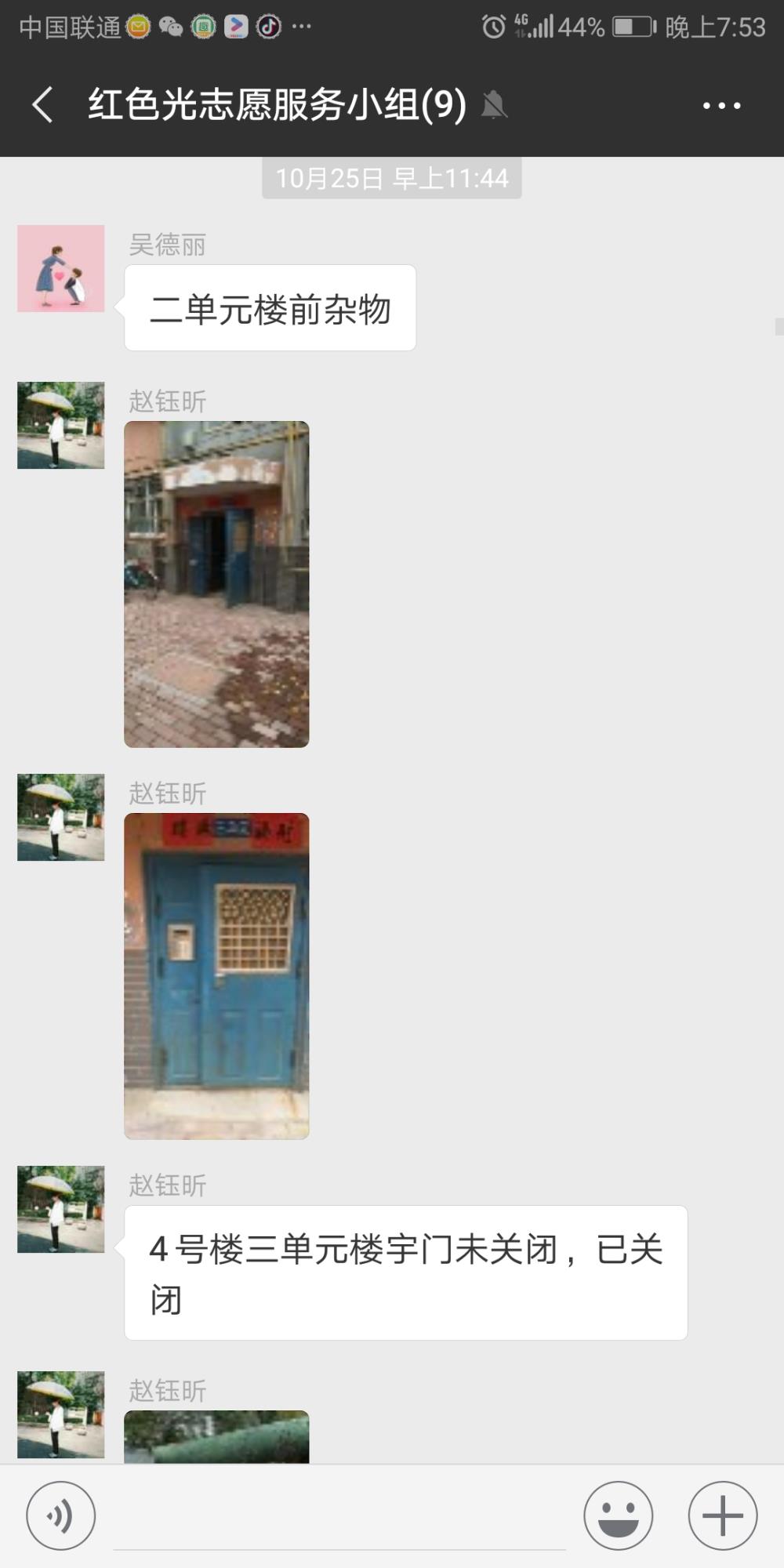Switch to voice message input
This screenshot has width=784, height=1568.
[x=61, y=1515]
